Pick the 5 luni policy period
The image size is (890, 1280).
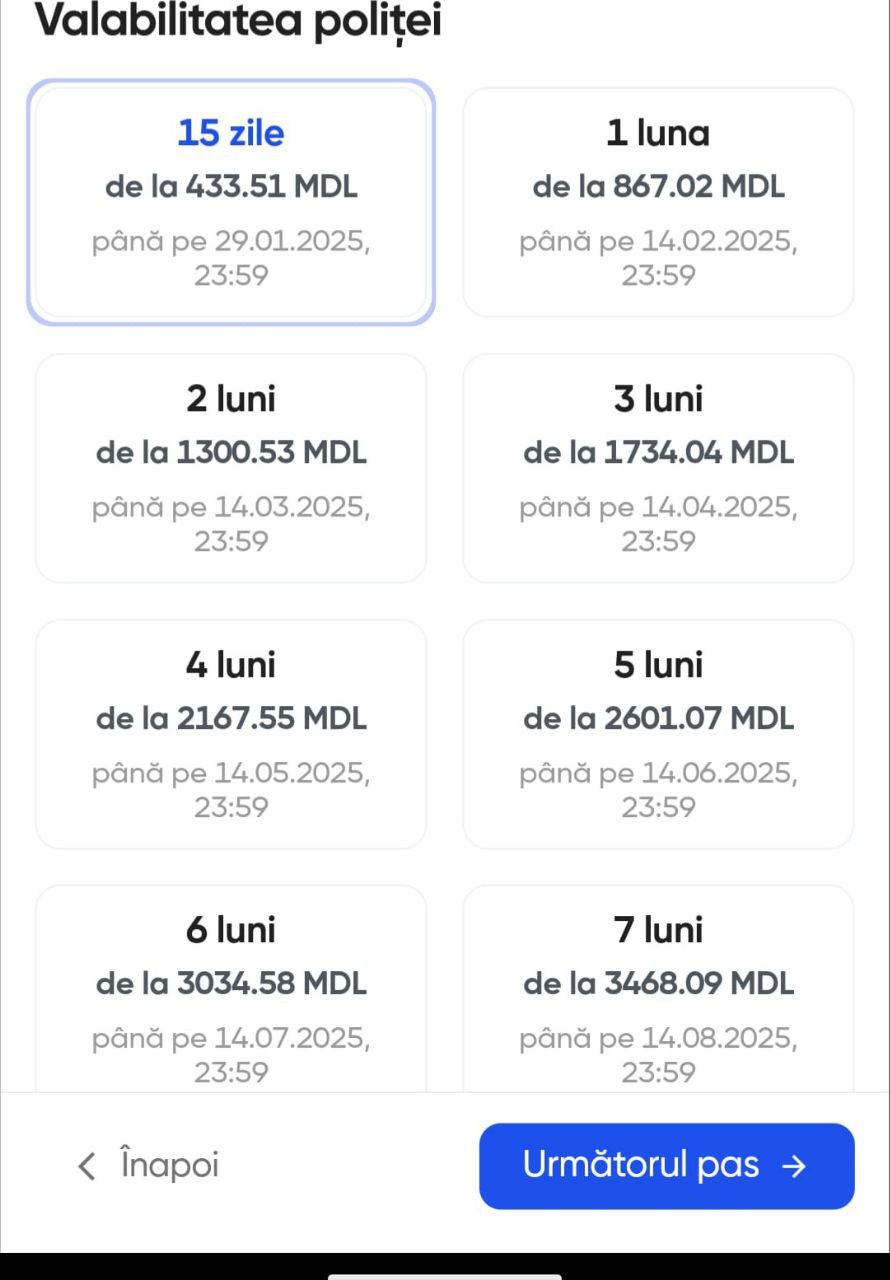(658, 734)
